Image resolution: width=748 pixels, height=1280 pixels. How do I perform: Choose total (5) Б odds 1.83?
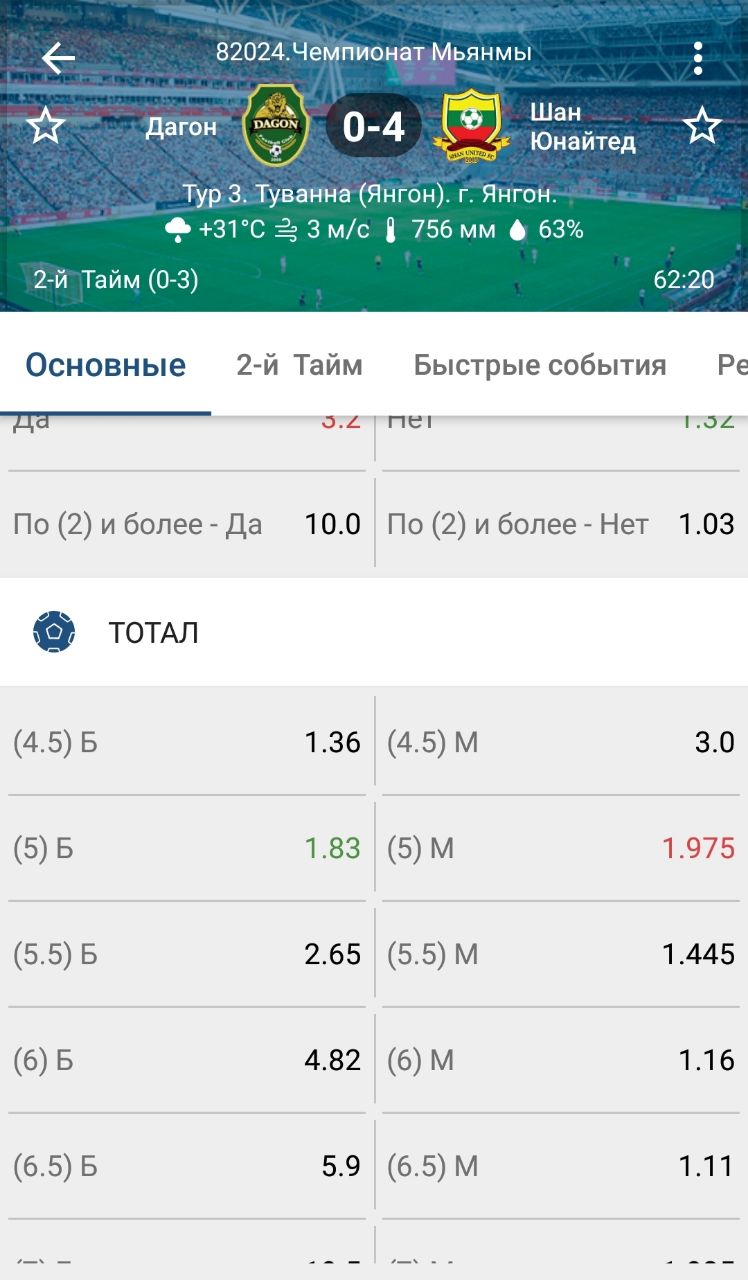point(187,849)
